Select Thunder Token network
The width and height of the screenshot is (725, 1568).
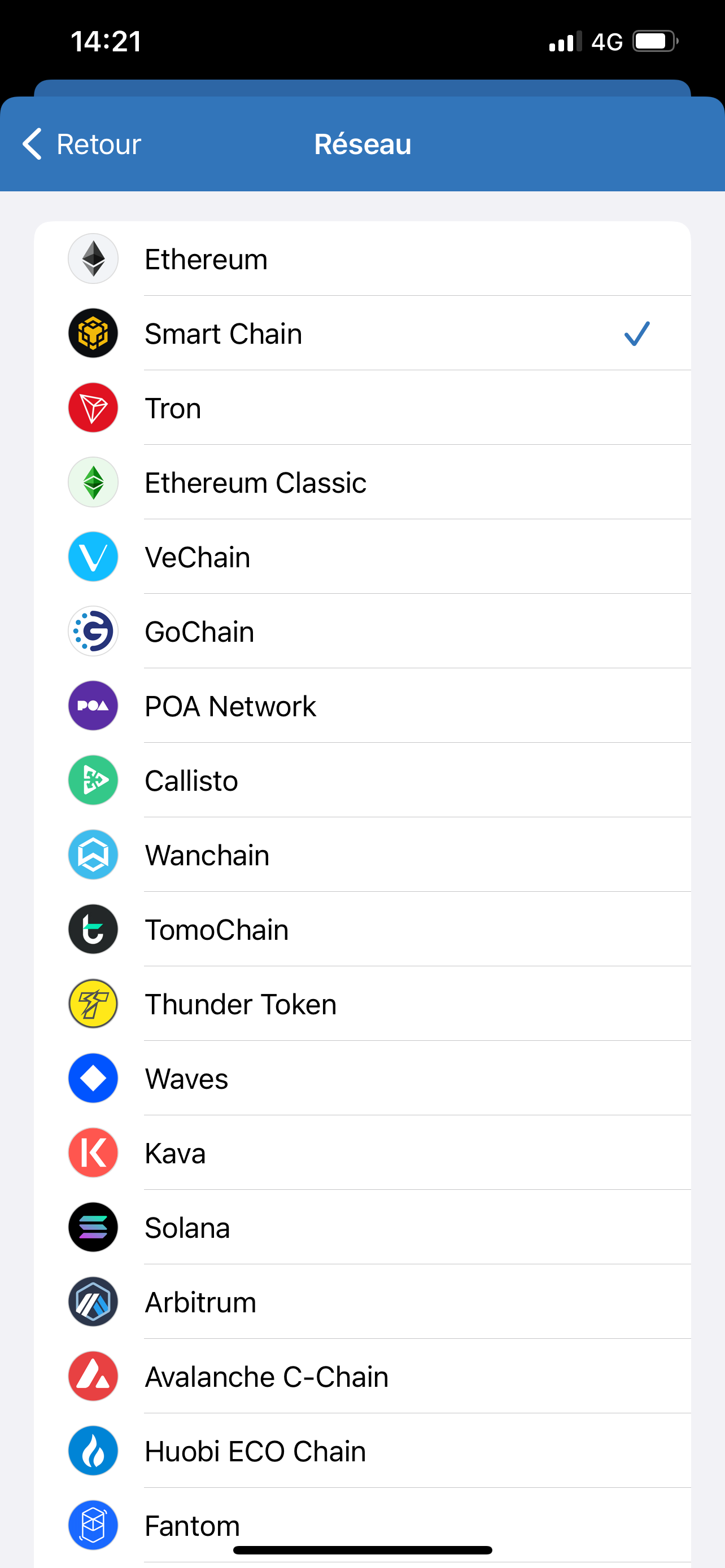point(361,1004)
